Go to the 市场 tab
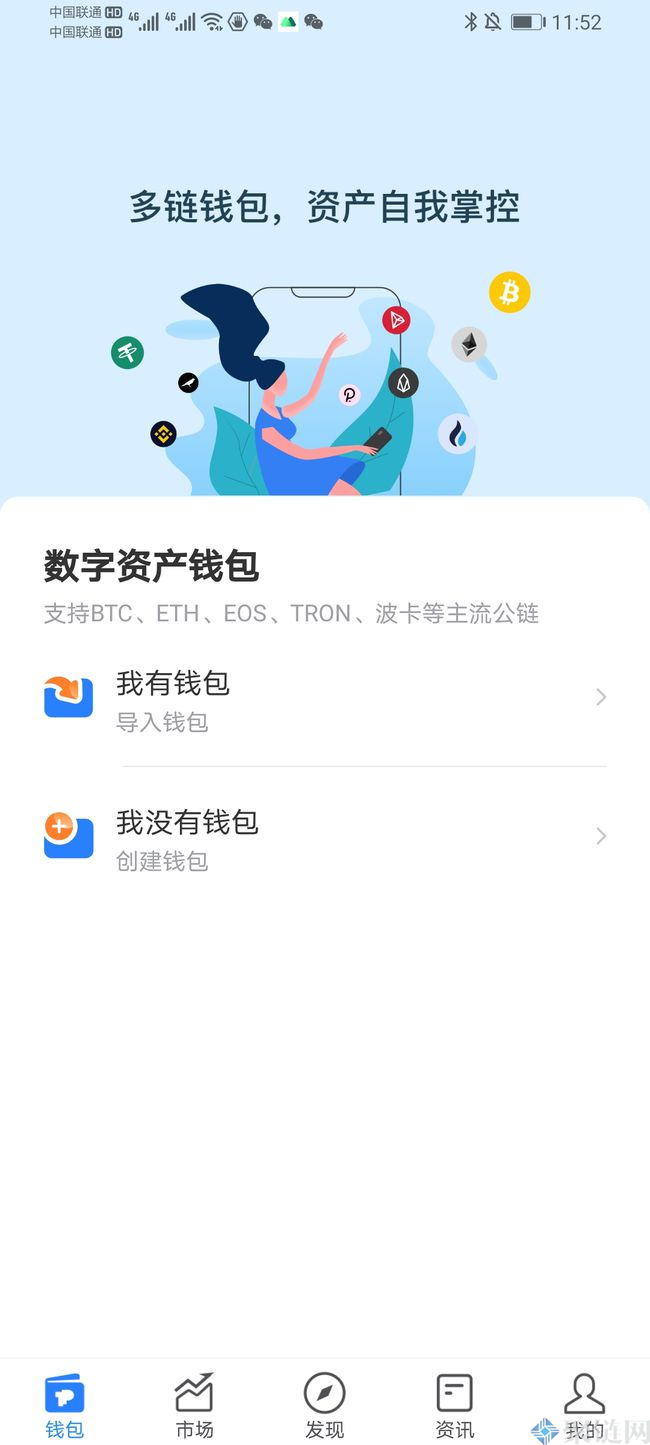Viewport: 650px width, 1445px height. tap(195, 1405)
